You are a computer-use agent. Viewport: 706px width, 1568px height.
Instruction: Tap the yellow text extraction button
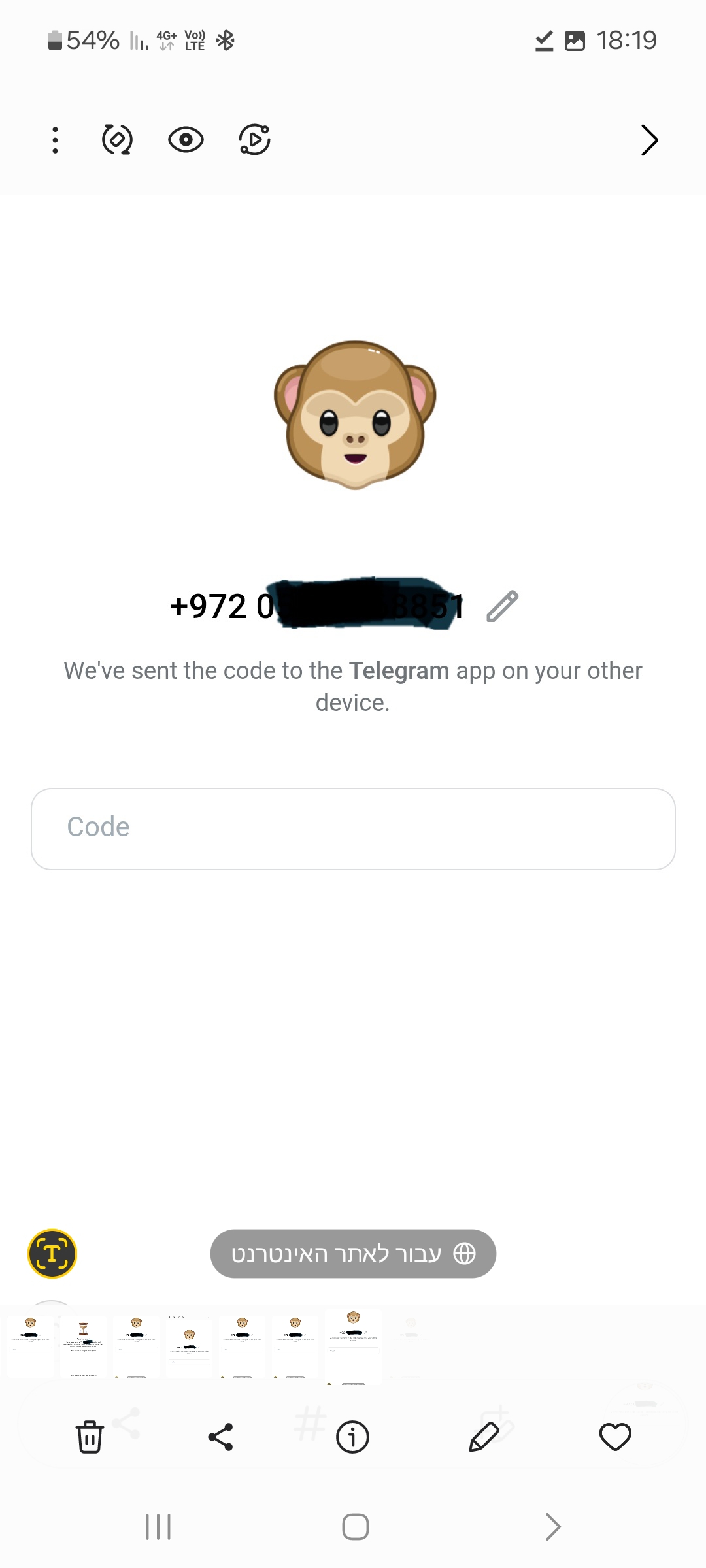[x=52, y=1254]
